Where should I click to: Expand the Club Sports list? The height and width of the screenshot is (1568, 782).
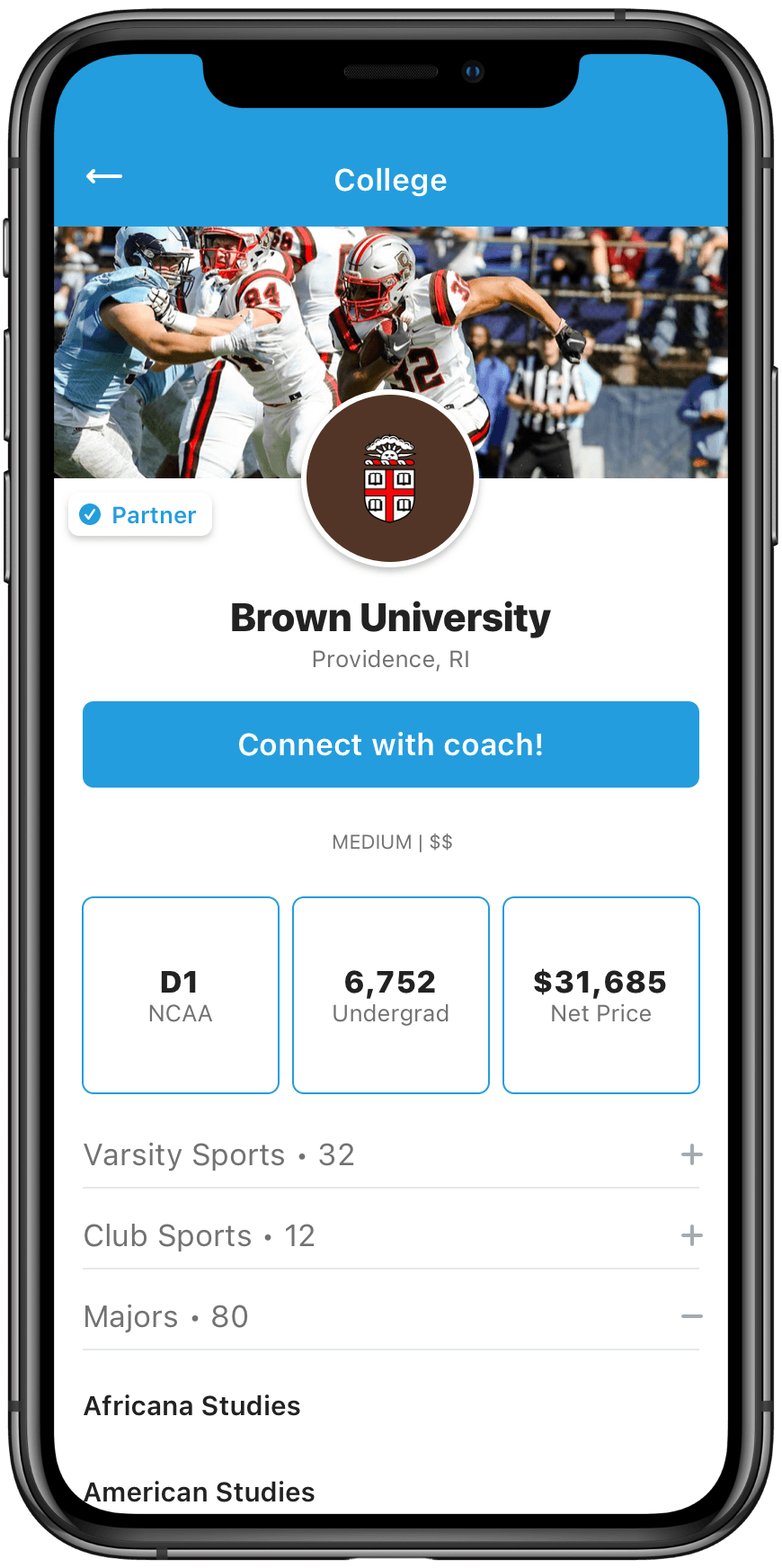pos(691,1235)
